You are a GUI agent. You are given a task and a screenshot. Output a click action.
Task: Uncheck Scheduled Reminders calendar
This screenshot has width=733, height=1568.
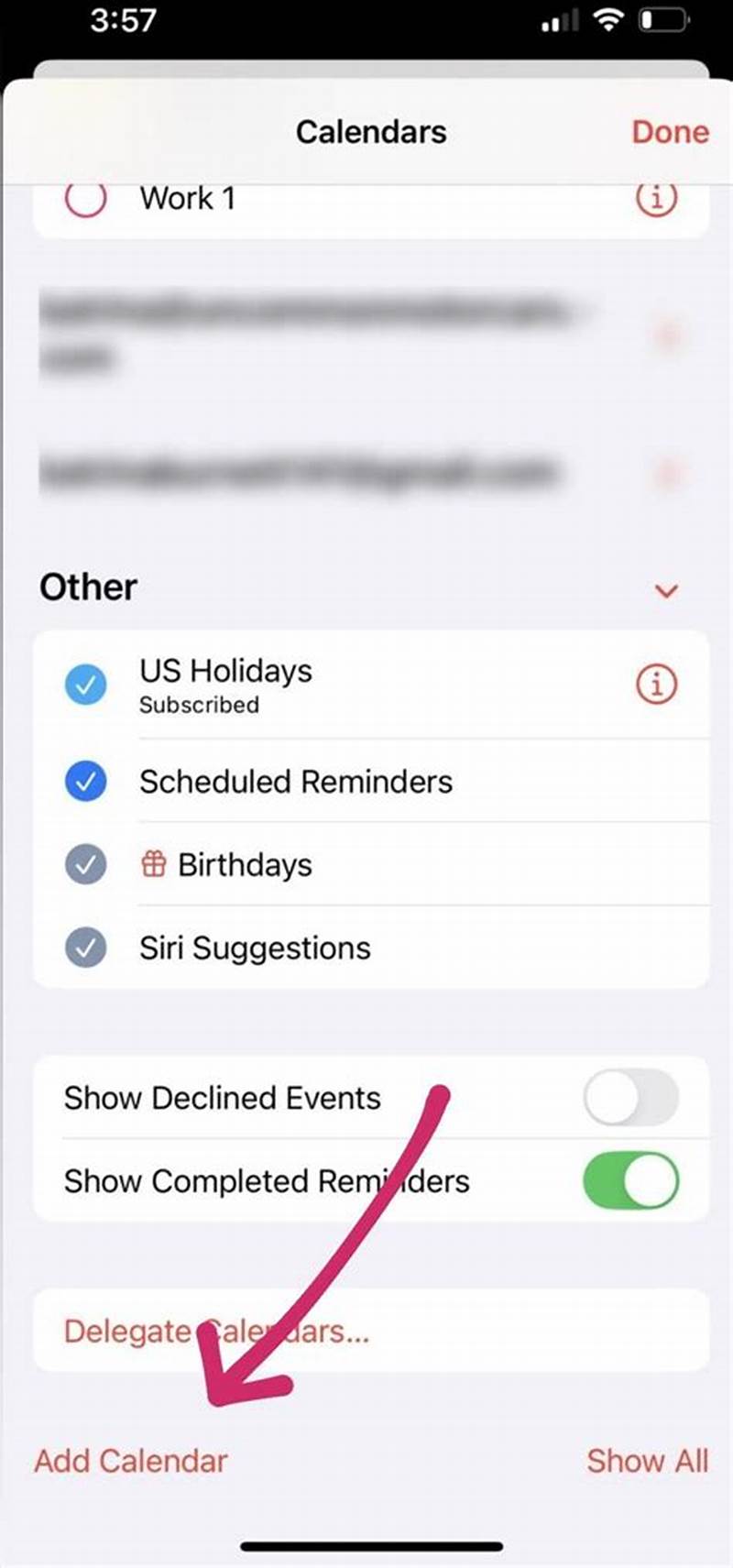point(85,781)
